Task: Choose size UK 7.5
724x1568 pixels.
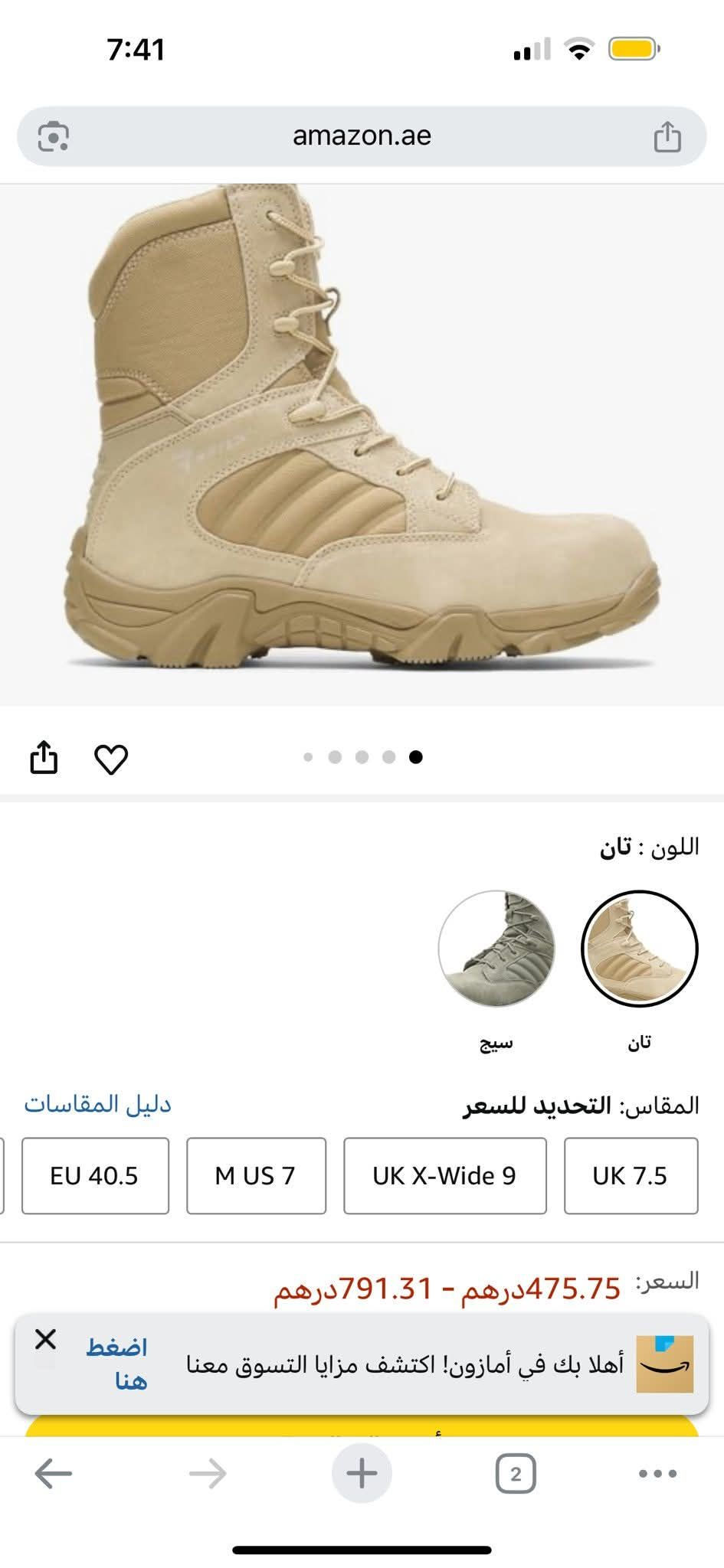Action: [630, 1175]
